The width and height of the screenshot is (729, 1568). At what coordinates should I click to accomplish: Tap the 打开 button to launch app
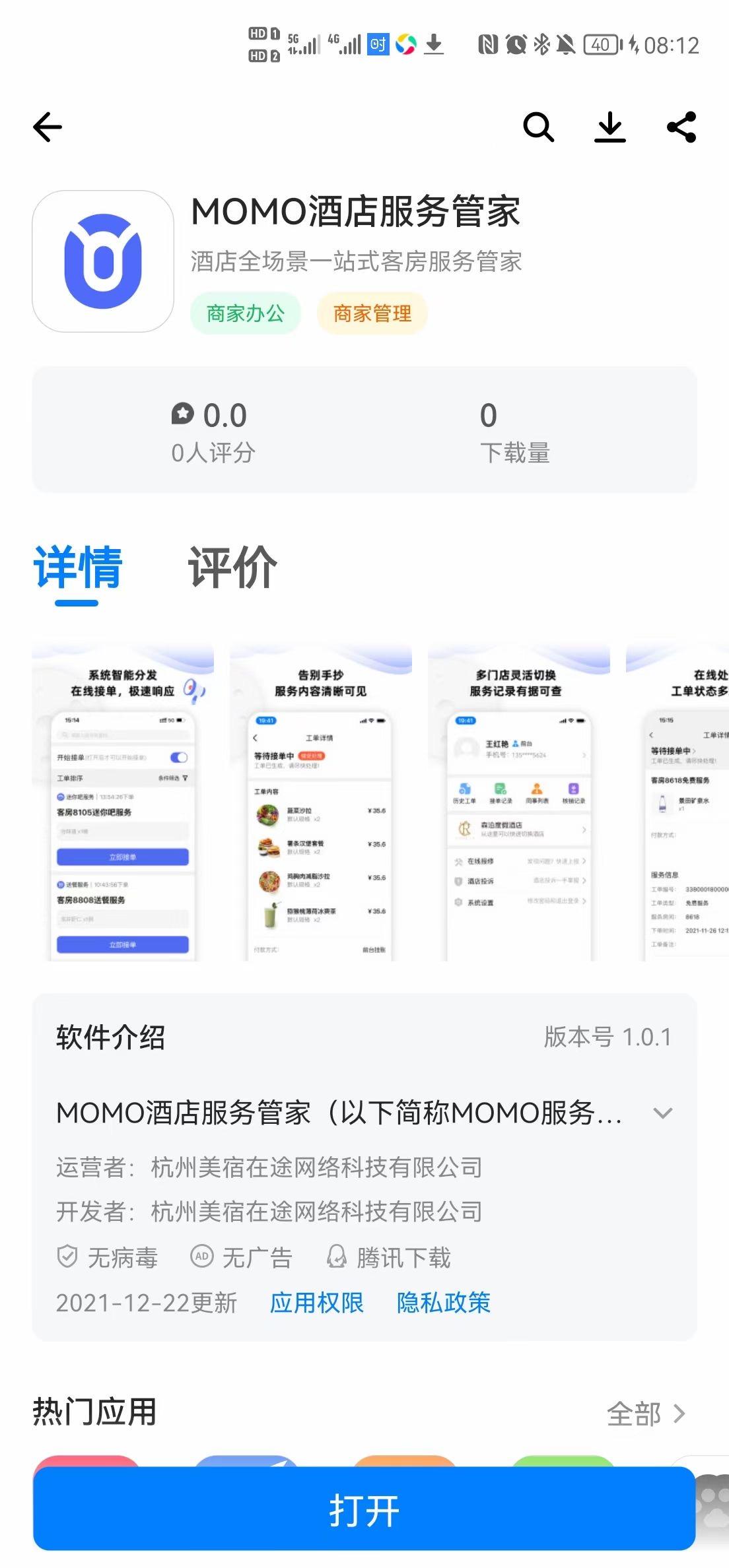coord(364,1510)
